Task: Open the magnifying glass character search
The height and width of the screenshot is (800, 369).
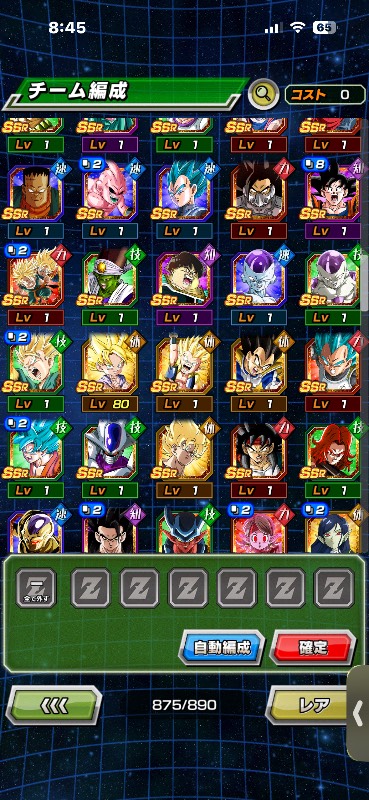Action: pyautogui.click(x=263, y=94)
